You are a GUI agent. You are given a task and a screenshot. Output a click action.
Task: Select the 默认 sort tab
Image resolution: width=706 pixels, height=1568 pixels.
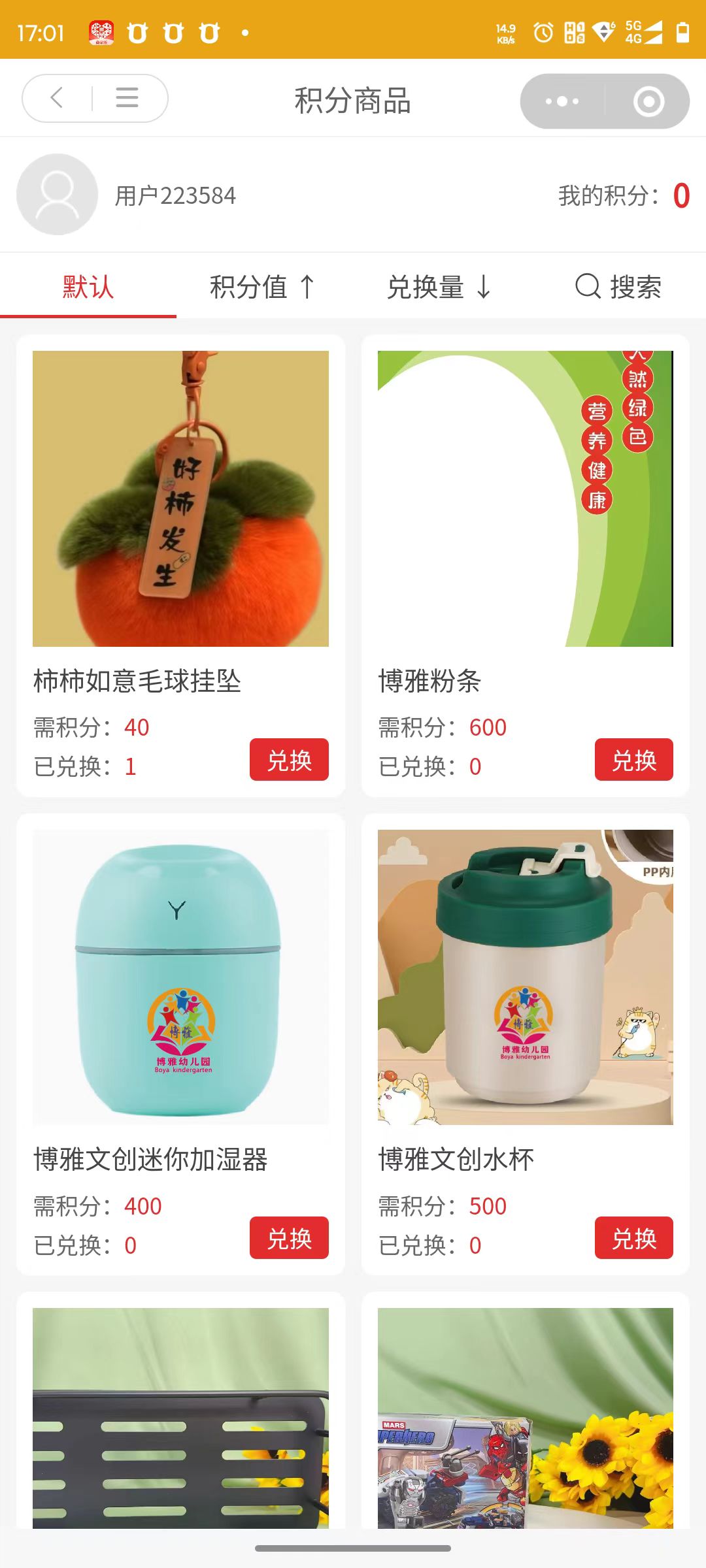pos(88,287)
